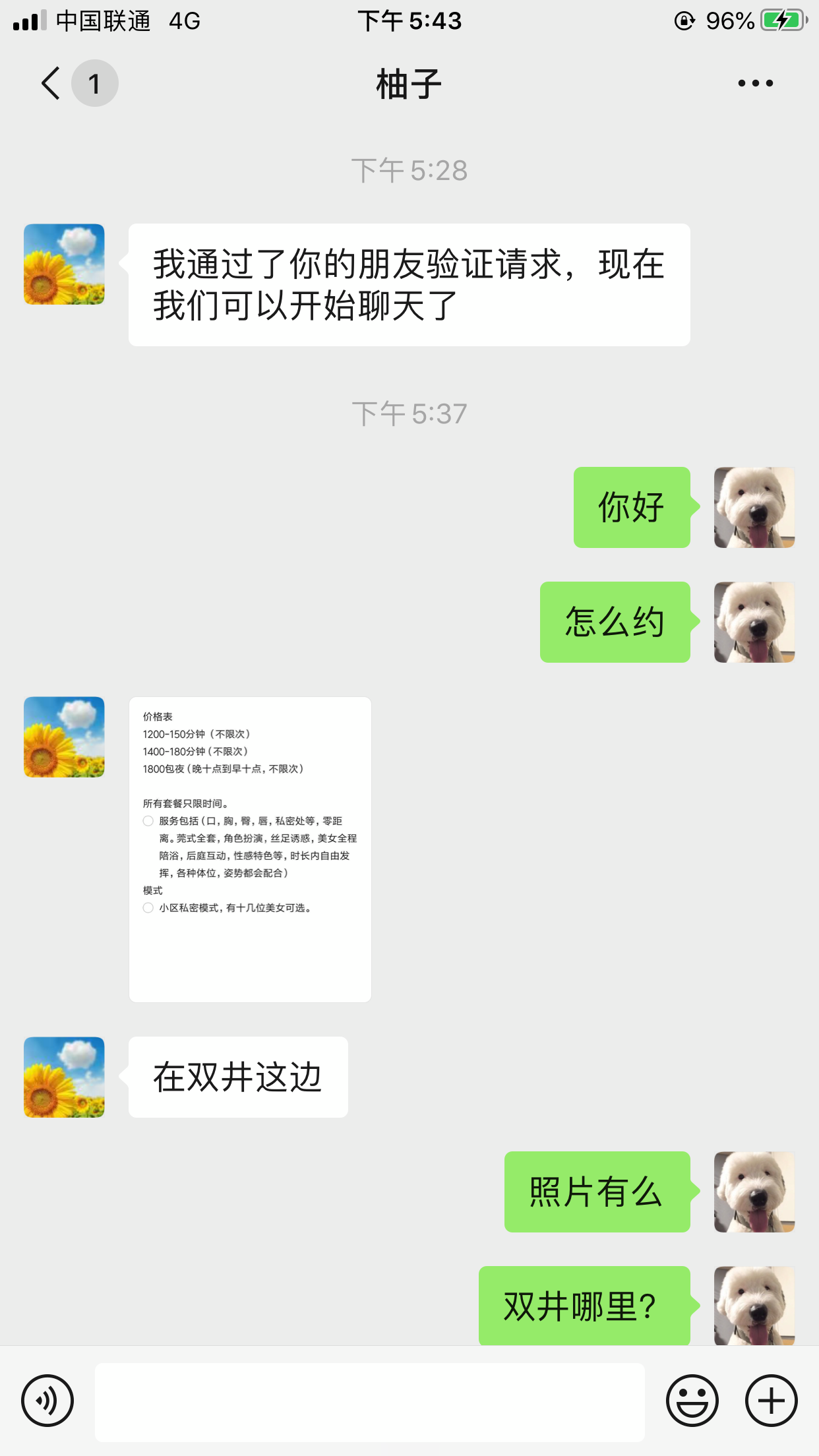This screenshot has height=1456, width=819.
Task: Select the radio beside 小区私密模式
Action: (148, 908)
